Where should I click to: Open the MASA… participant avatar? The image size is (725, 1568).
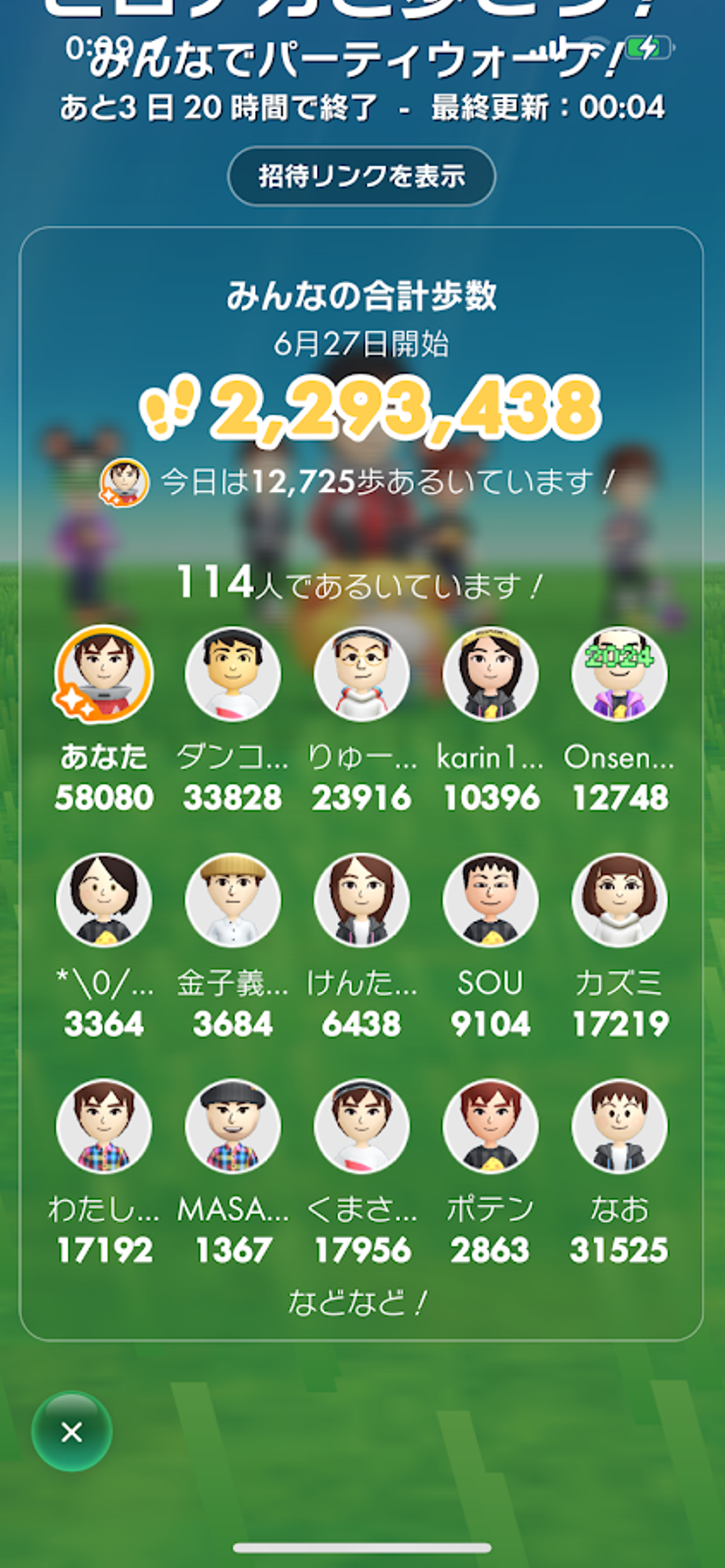tap(233, 1127)
